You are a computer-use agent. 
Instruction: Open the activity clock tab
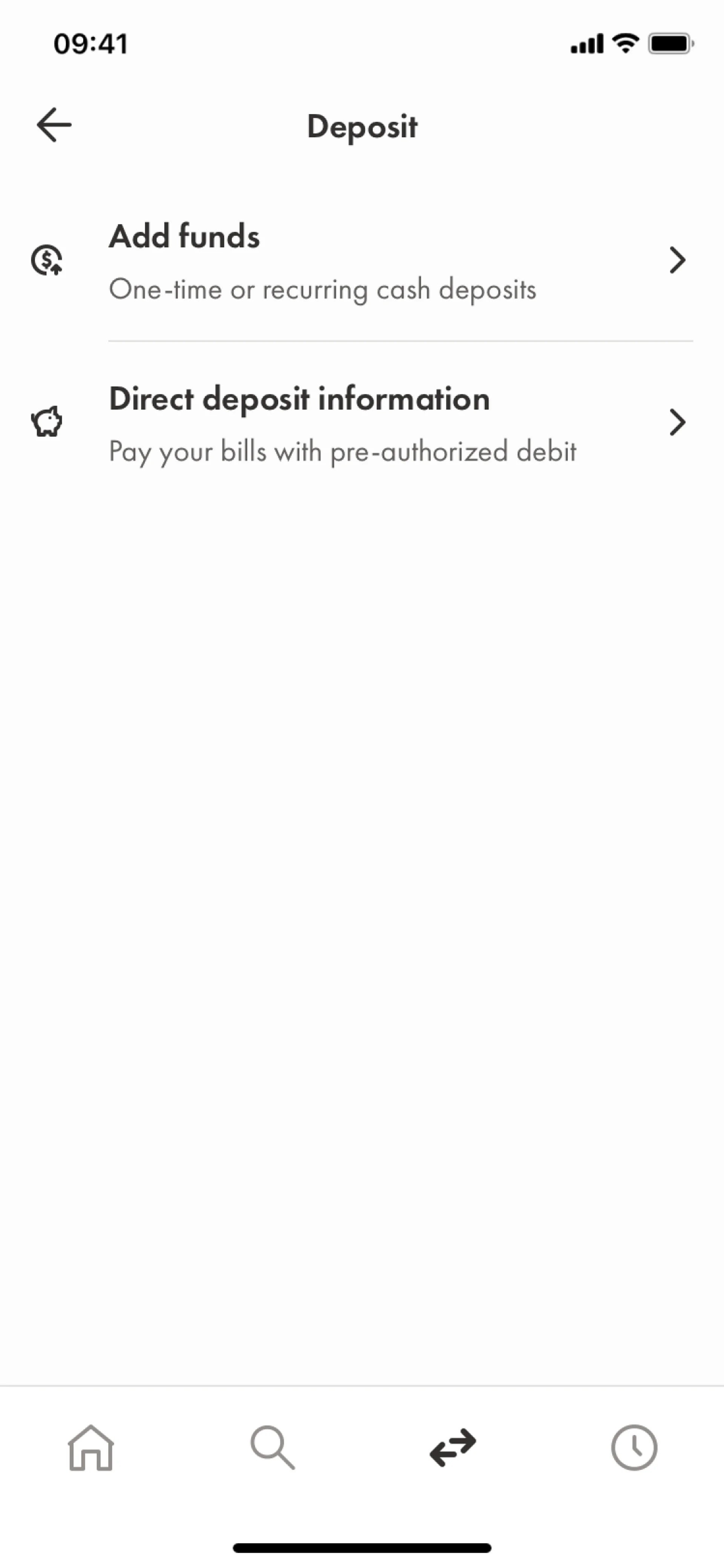633,1447
